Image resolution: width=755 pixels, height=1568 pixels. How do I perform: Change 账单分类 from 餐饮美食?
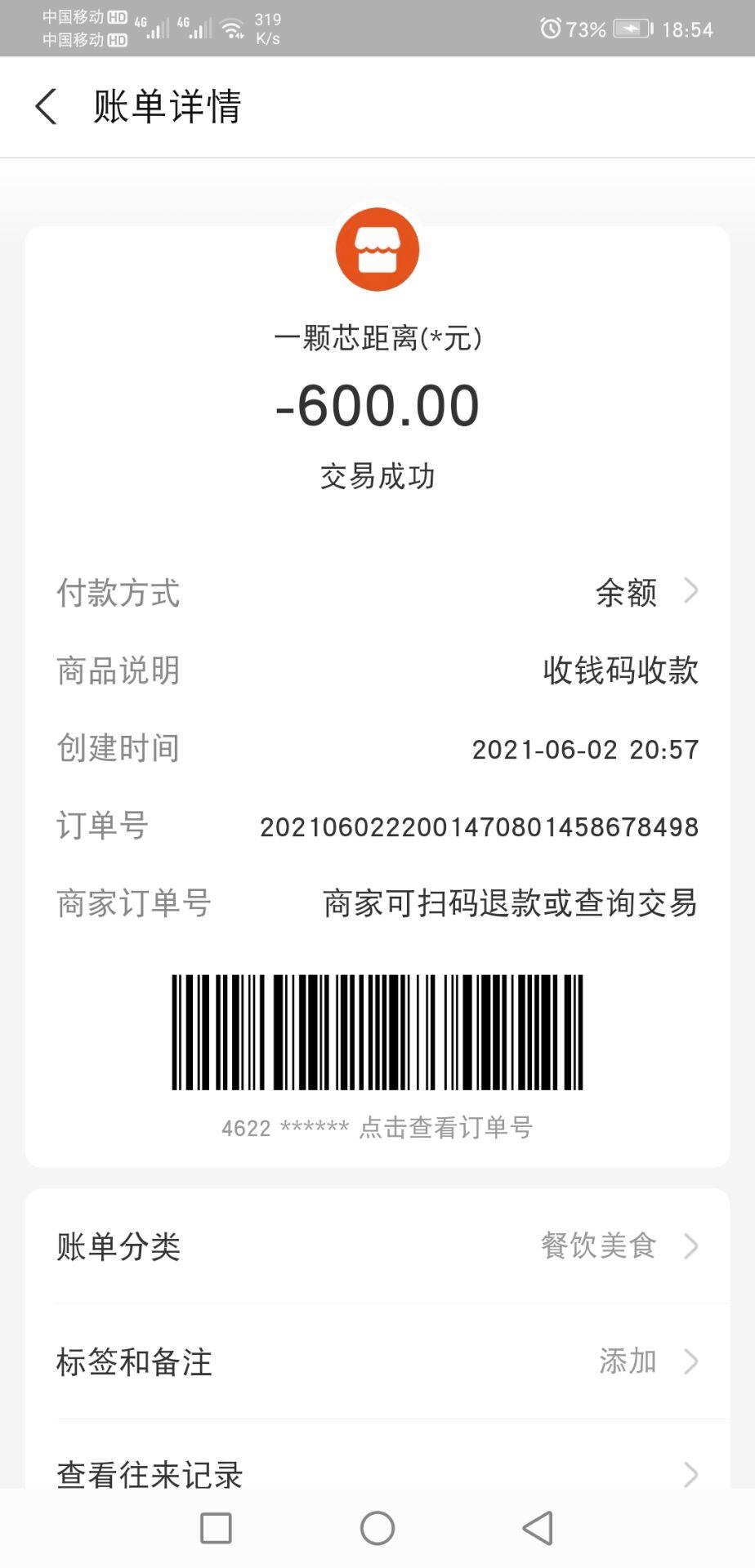377,1246
